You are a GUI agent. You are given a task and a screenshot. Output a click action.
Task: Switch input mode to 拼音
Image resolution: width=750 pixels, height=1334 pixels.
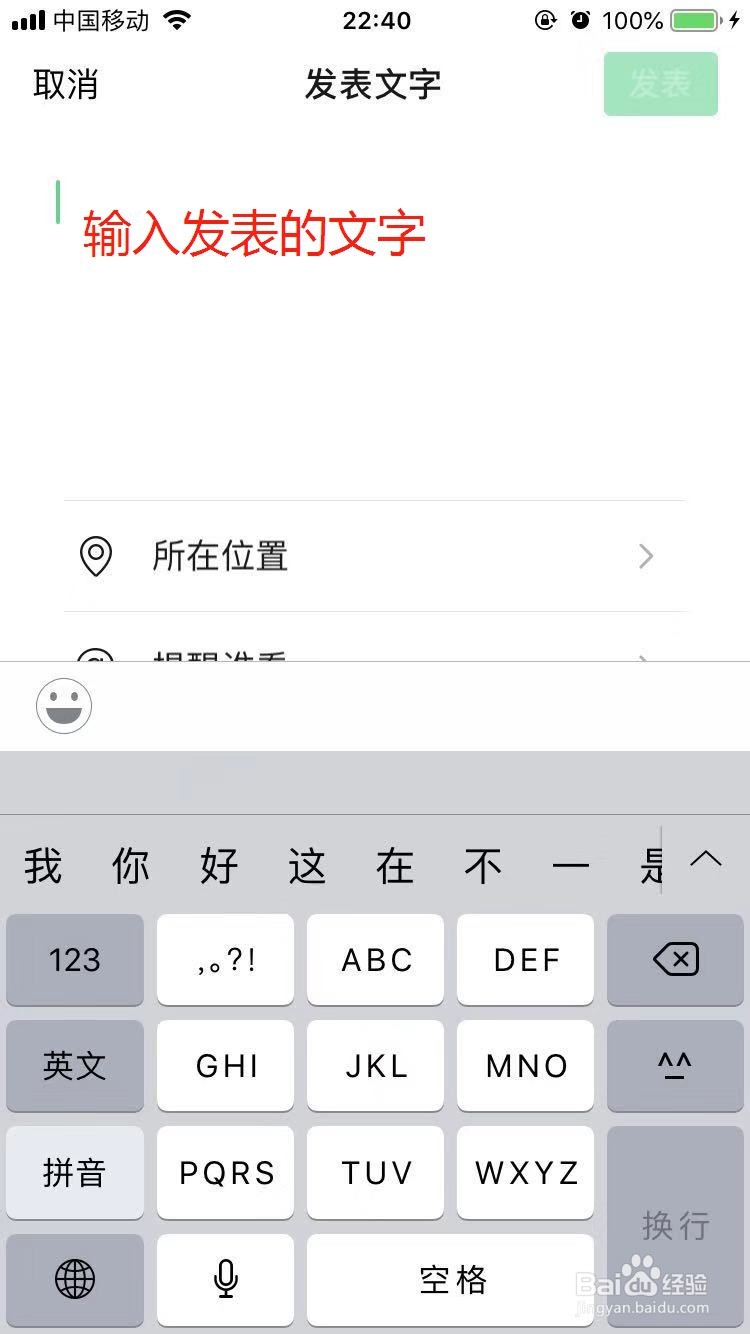(x=75, y=1173)
